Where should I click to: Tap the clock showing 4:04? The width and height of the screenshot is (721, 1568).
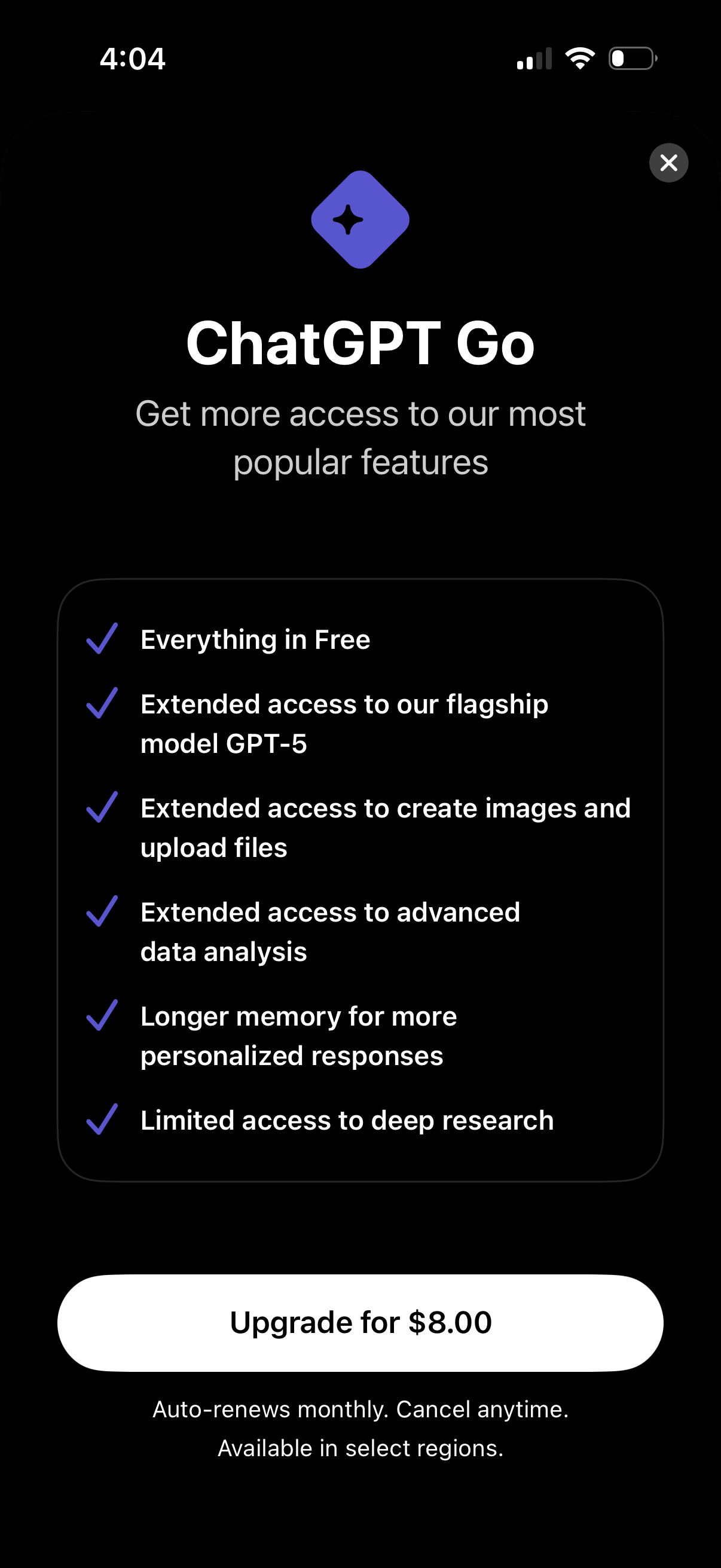tap(133, 57)
